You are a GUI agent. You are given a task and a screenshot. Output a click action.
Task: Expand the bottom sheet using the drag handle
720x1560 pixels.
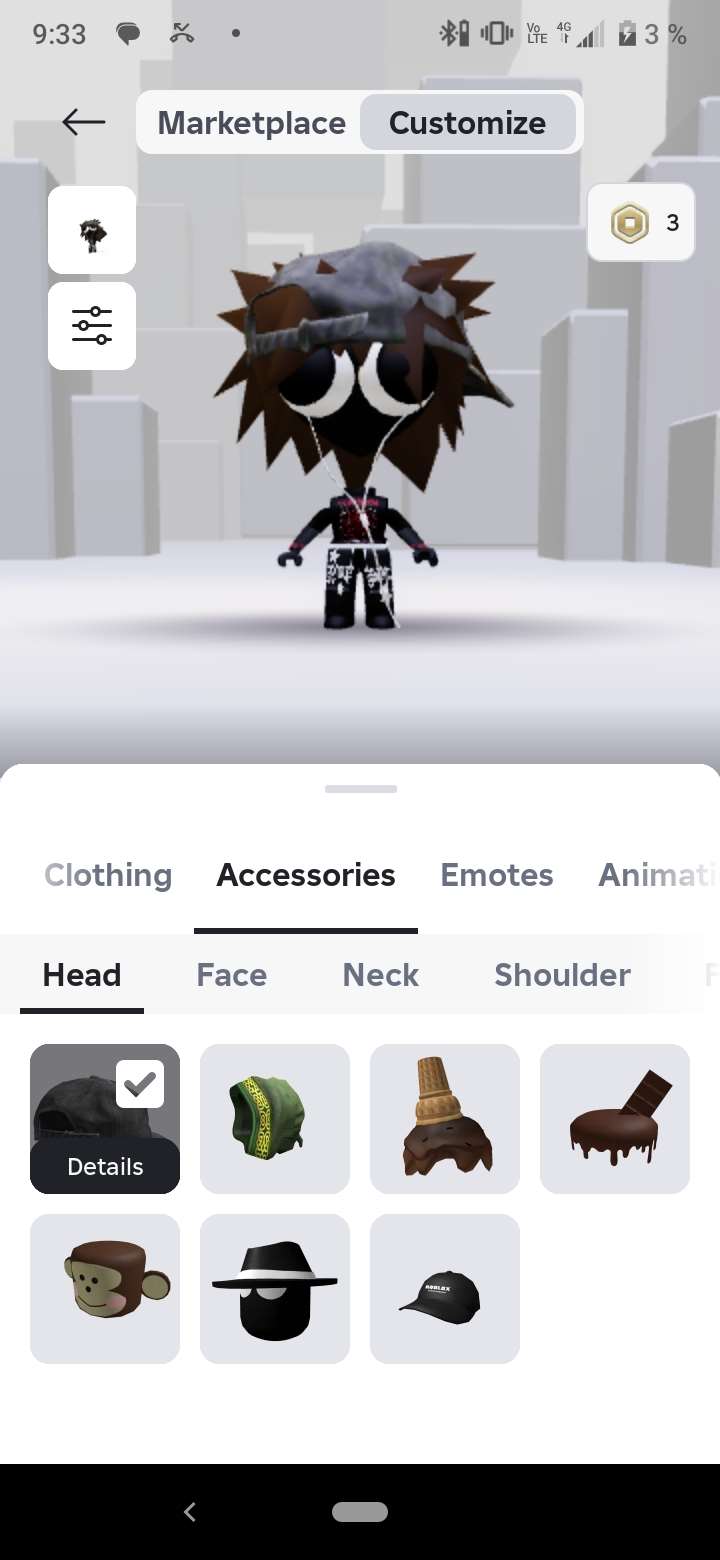point(360,788)
